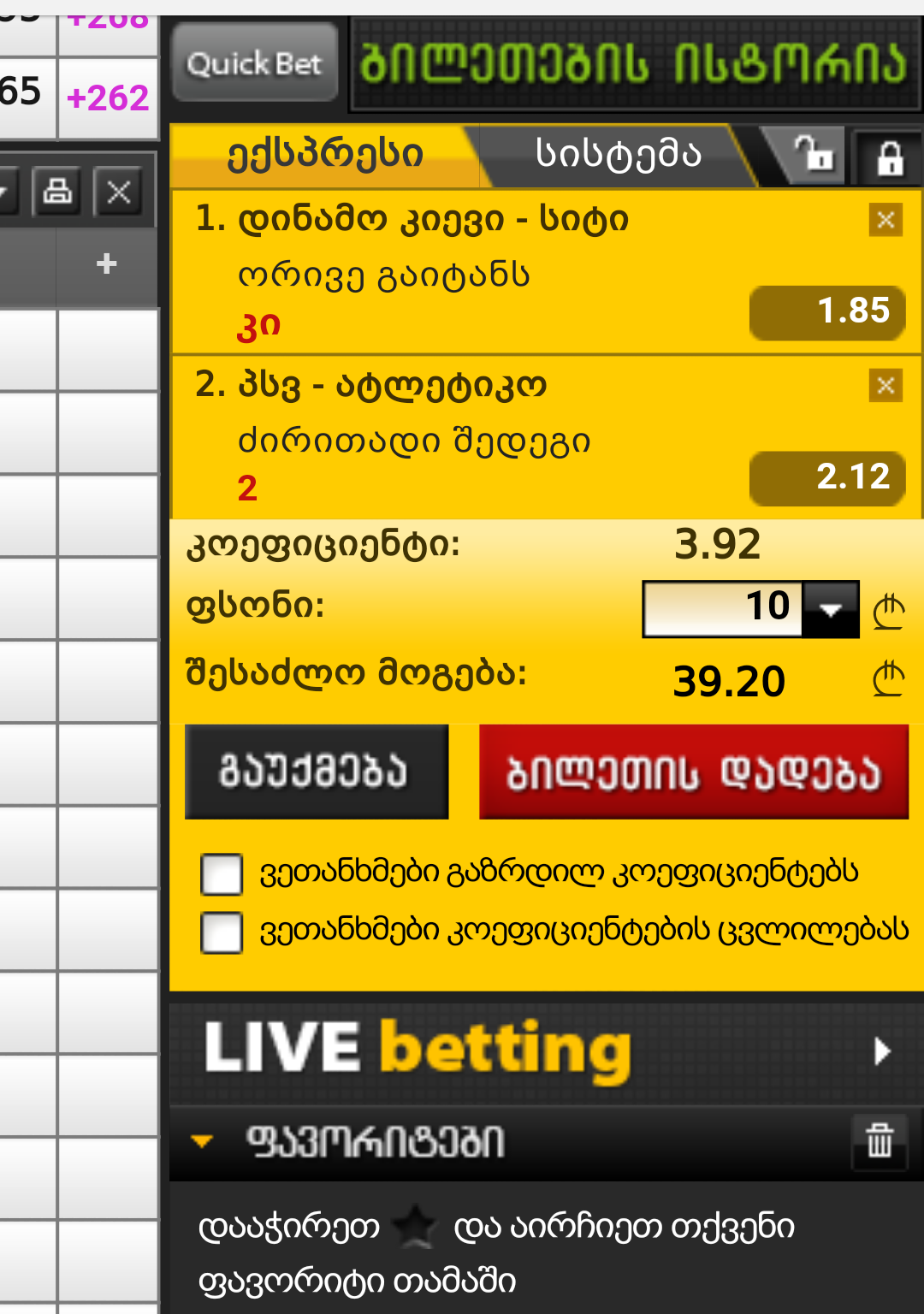This screenshot has width=924, height=1314.
Task: Open ბილეთების ისტორია ticket history
Action: click(633, 63)
